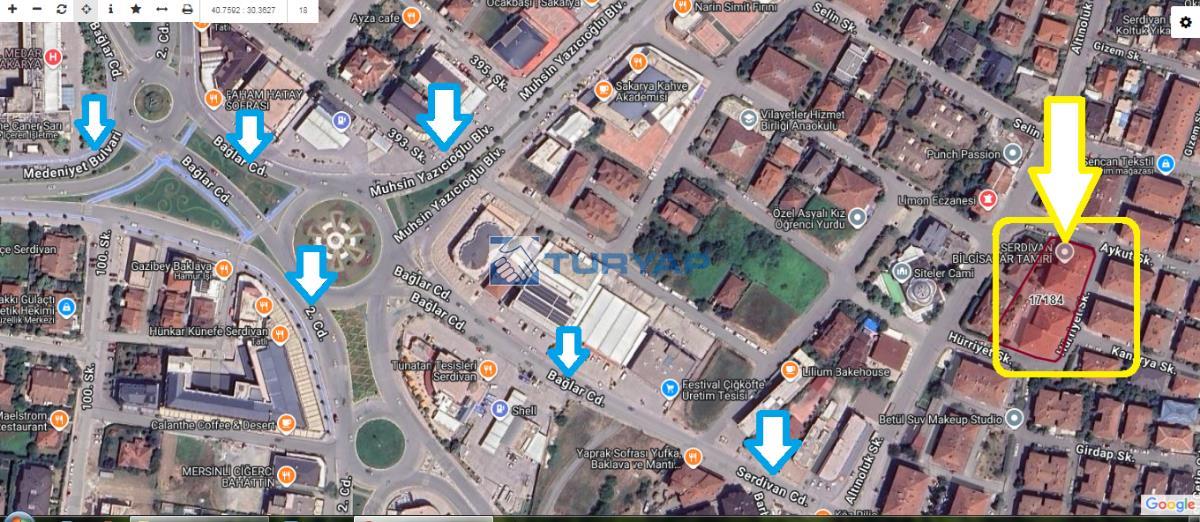The width and height of the screenshot is (1200, 522).
Task: Tap the Limon Eczanesi pharmacy marker
Action: tap(989, 200)
